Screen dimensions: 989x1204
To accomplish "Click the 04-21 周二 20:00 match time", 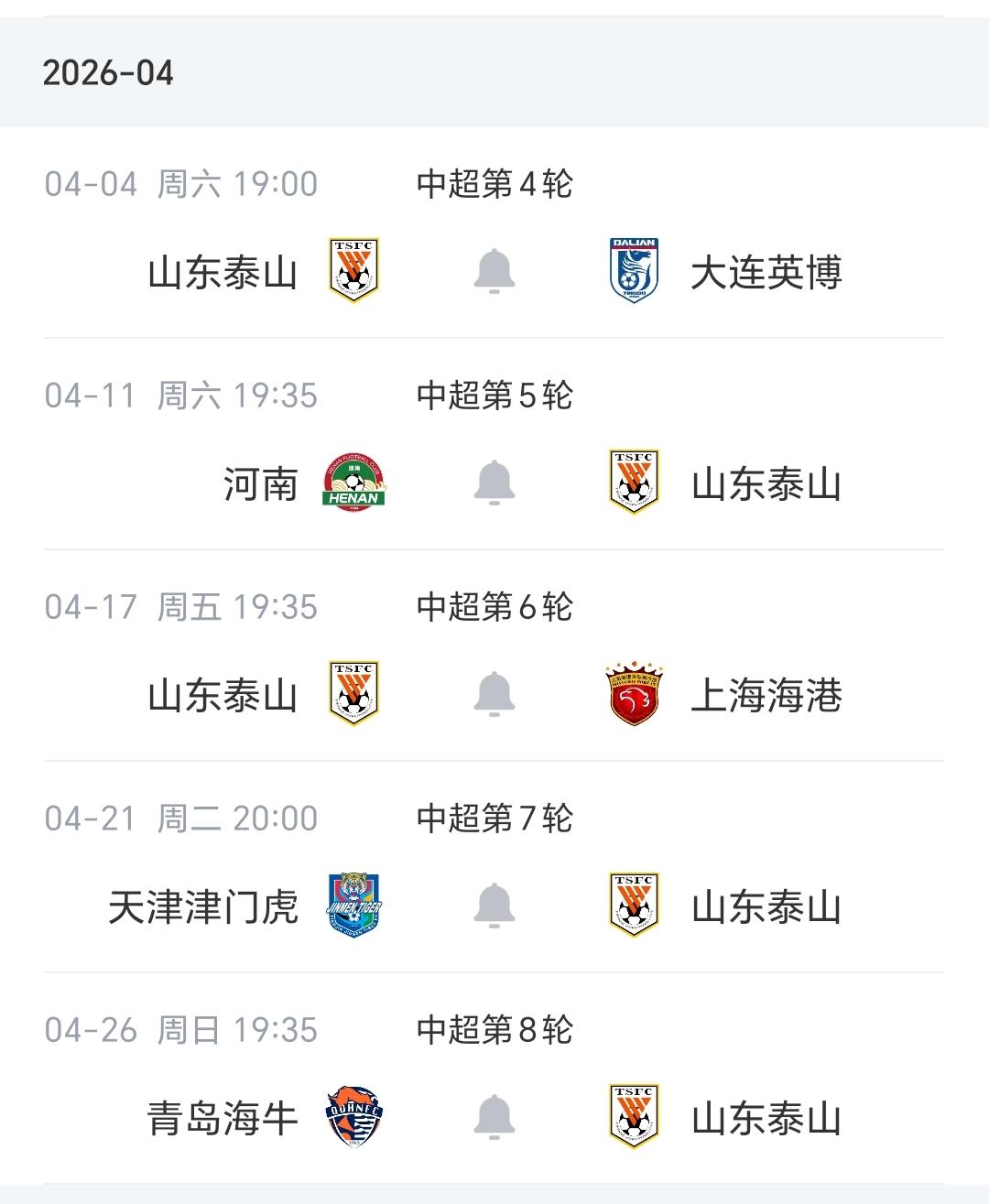I will [180, 819].
